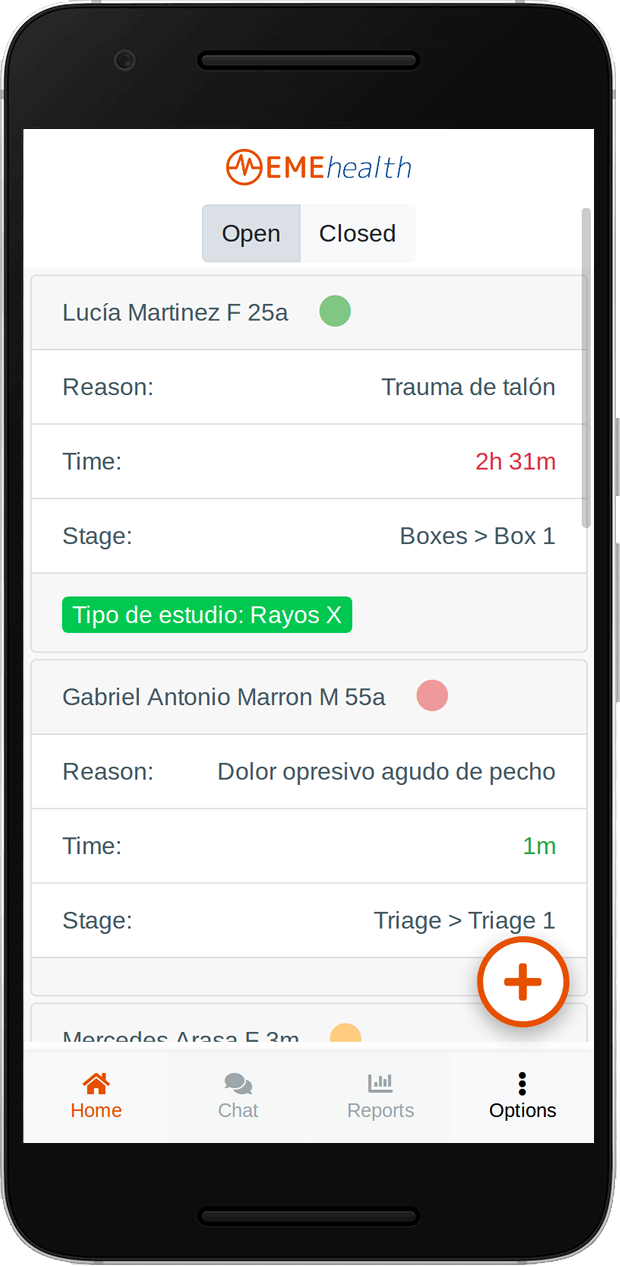620x1266 pixels.
Task: Switch to the Closed segment
Action: pyautogui.click(x=357, y=233)
